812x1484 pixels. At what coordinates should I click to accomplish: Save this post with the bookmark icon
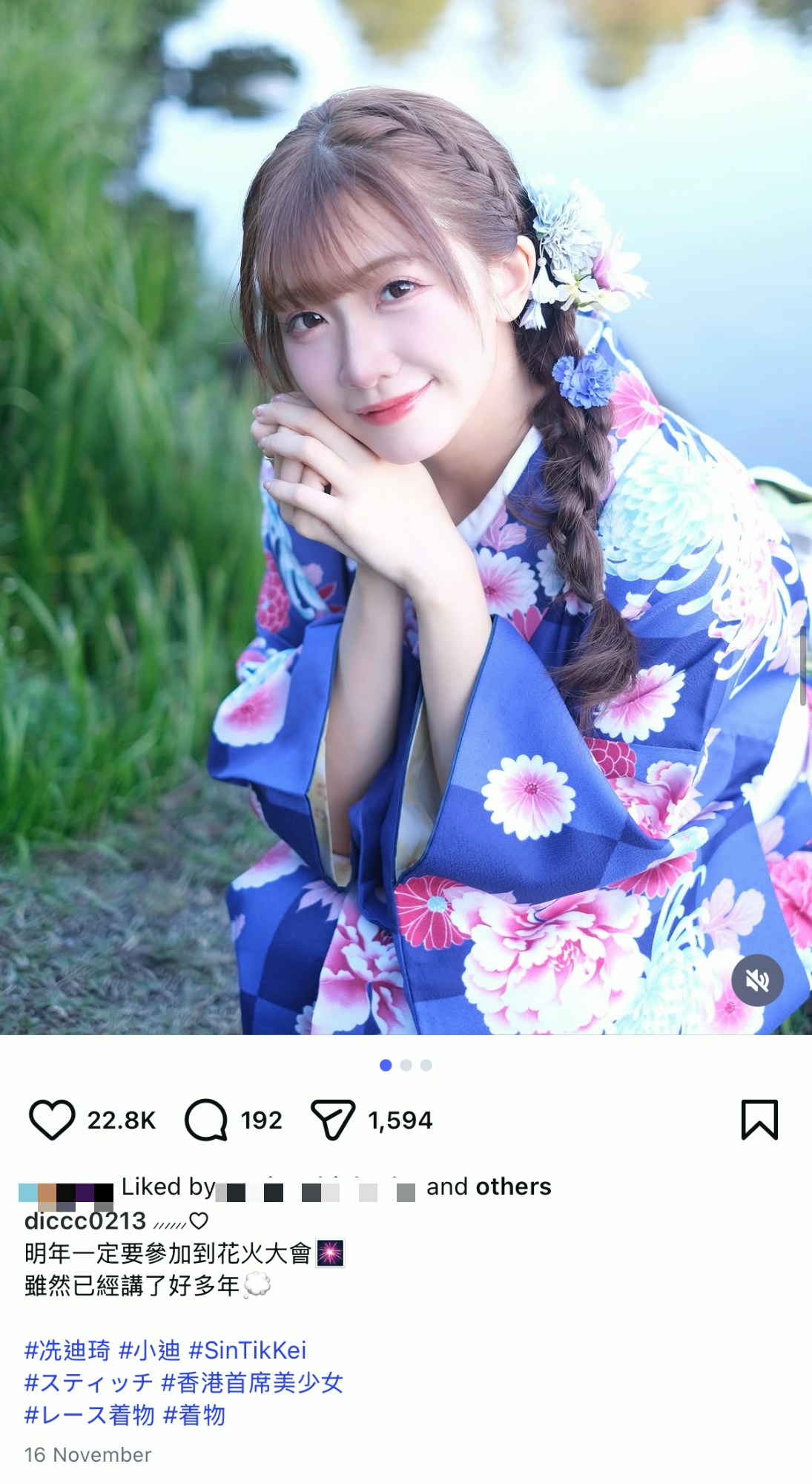pyautogui.click(x=759, y=1120)
